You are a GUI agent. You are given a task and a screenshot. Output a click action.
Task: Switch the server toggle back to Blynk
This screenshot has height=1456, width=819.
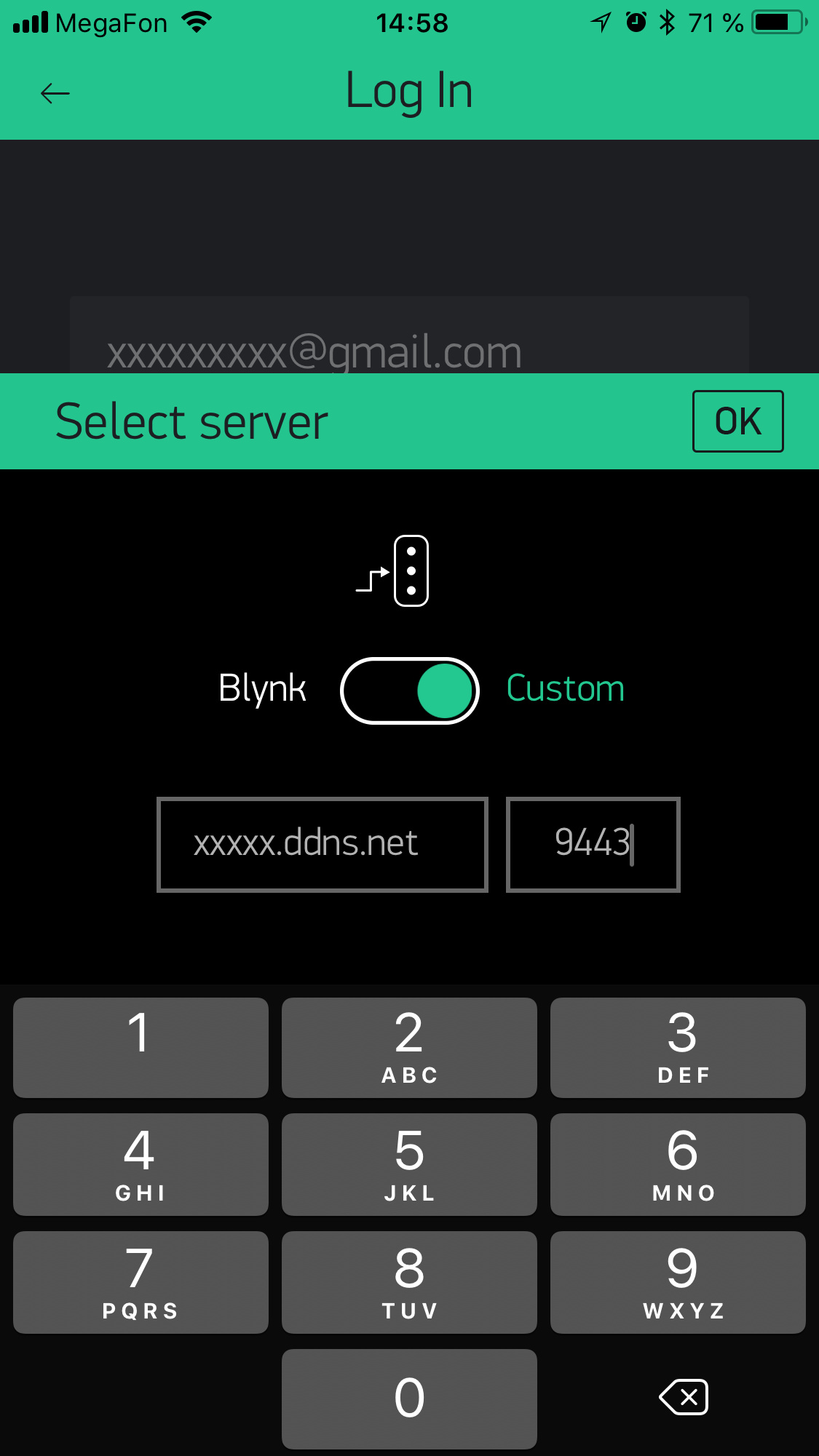409,691
